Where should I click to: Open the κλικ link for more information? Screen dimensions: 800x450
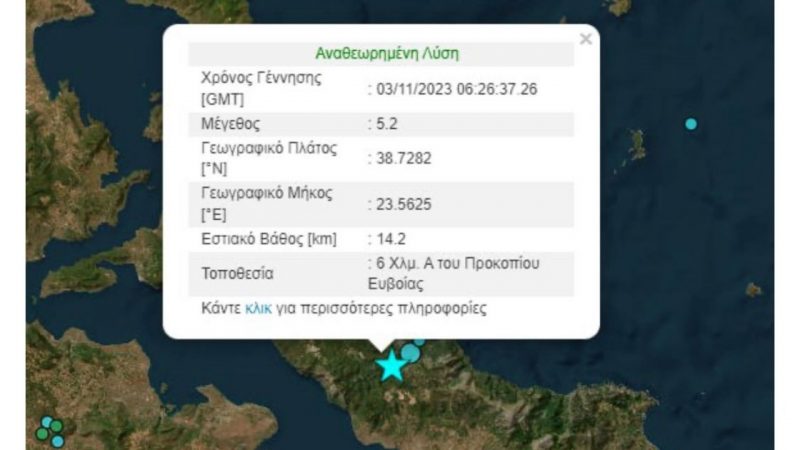[258, 309]
